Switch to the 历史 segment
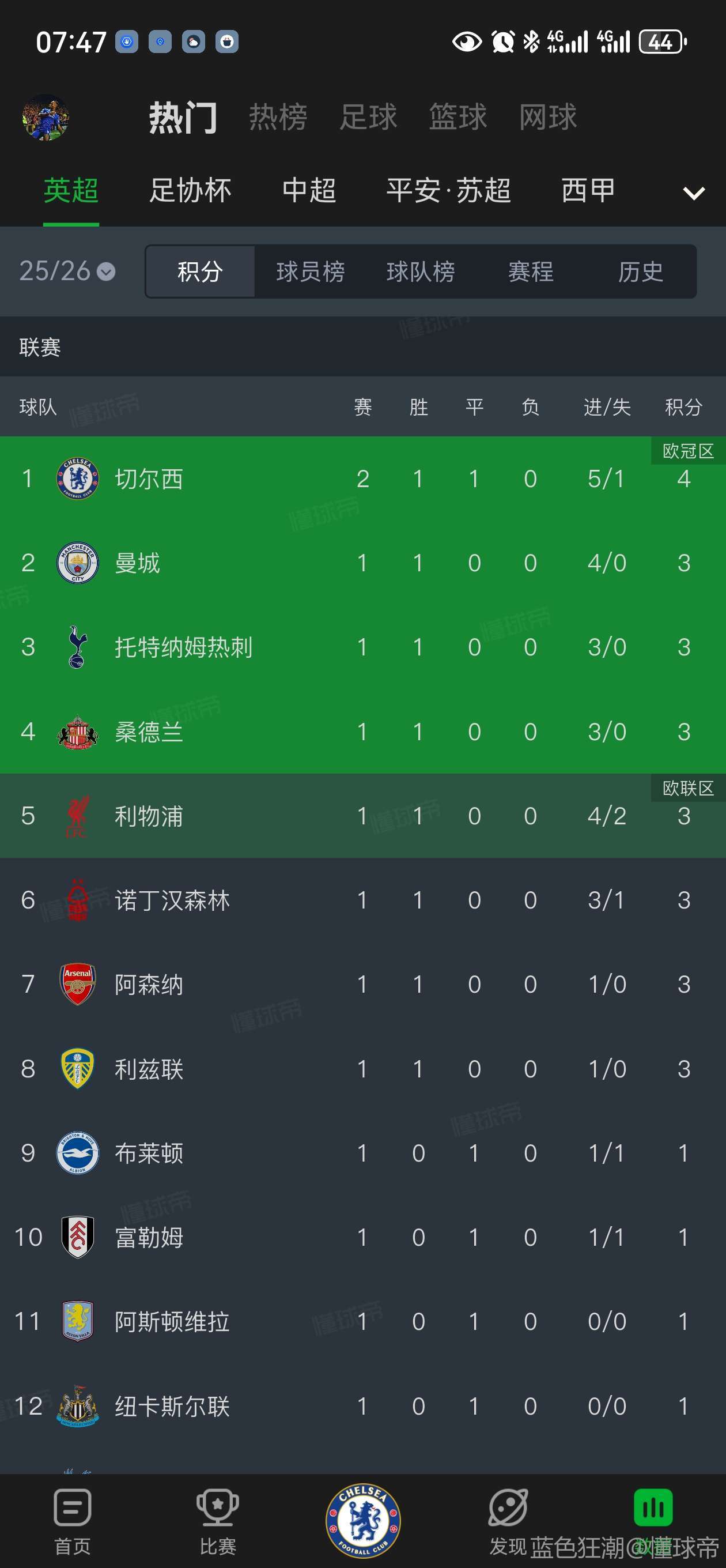Viewport: 726px width, 1568px height. (x=641, y=272)
